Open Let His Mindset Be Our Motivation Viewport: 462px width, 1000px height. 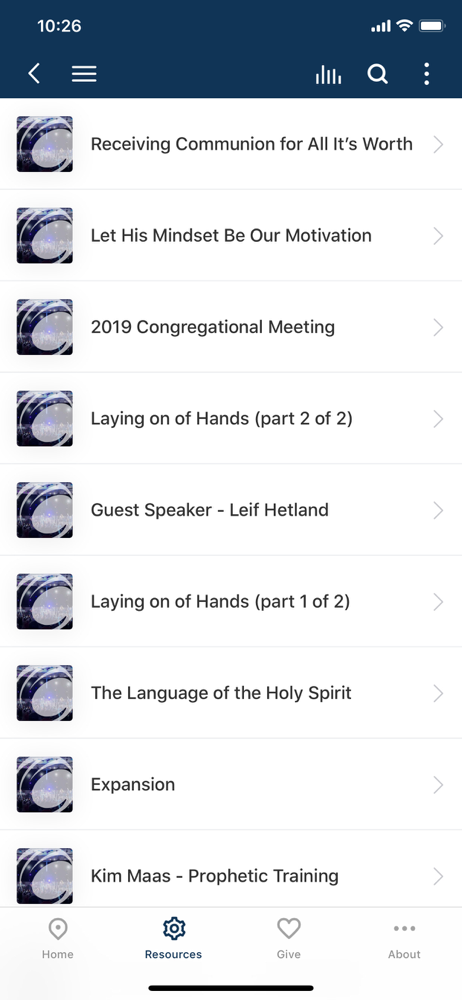pos(231,235)
